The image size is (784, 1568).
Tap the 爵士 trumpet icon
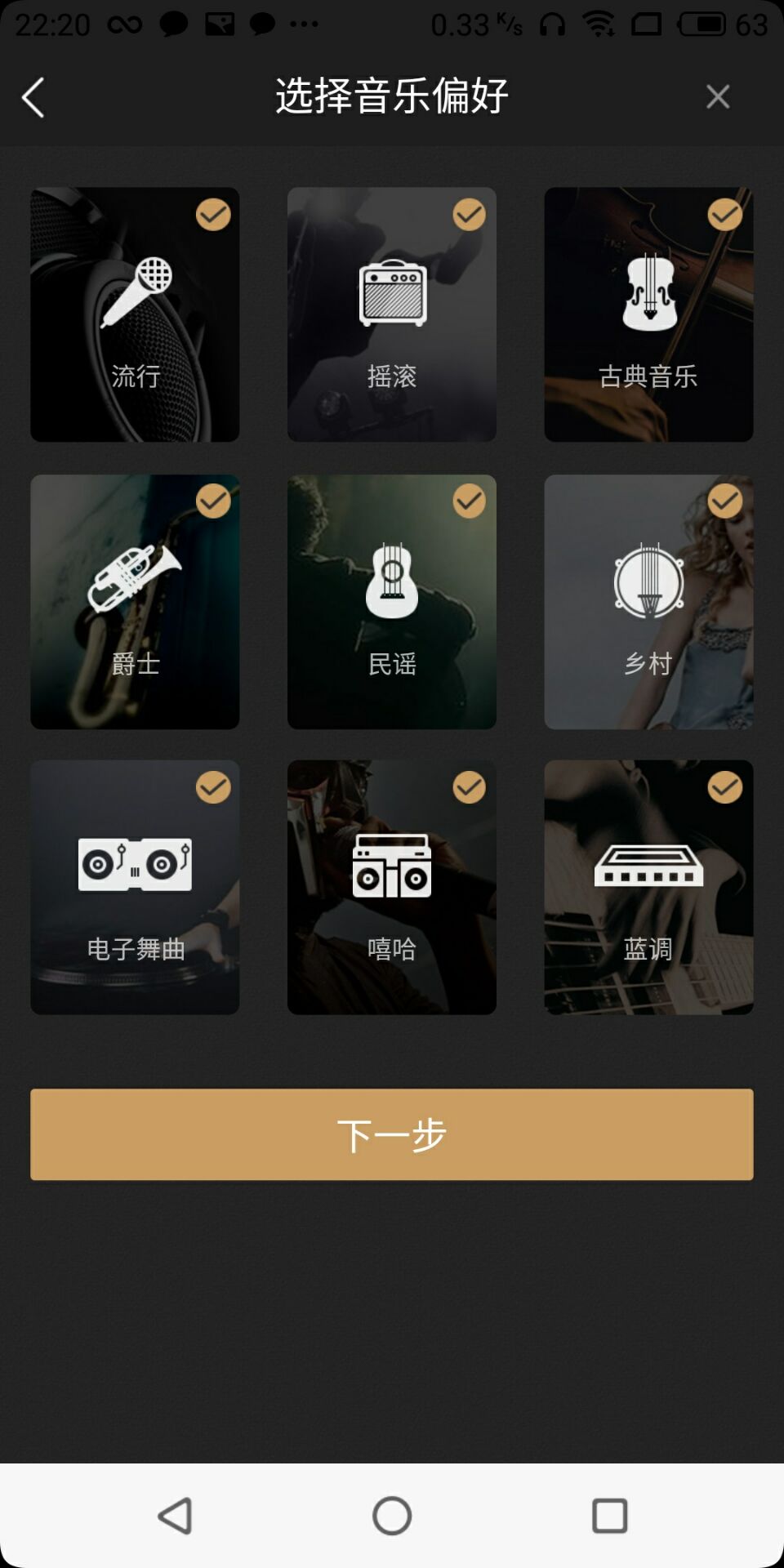pyautogui.click(x=135, y=580)
